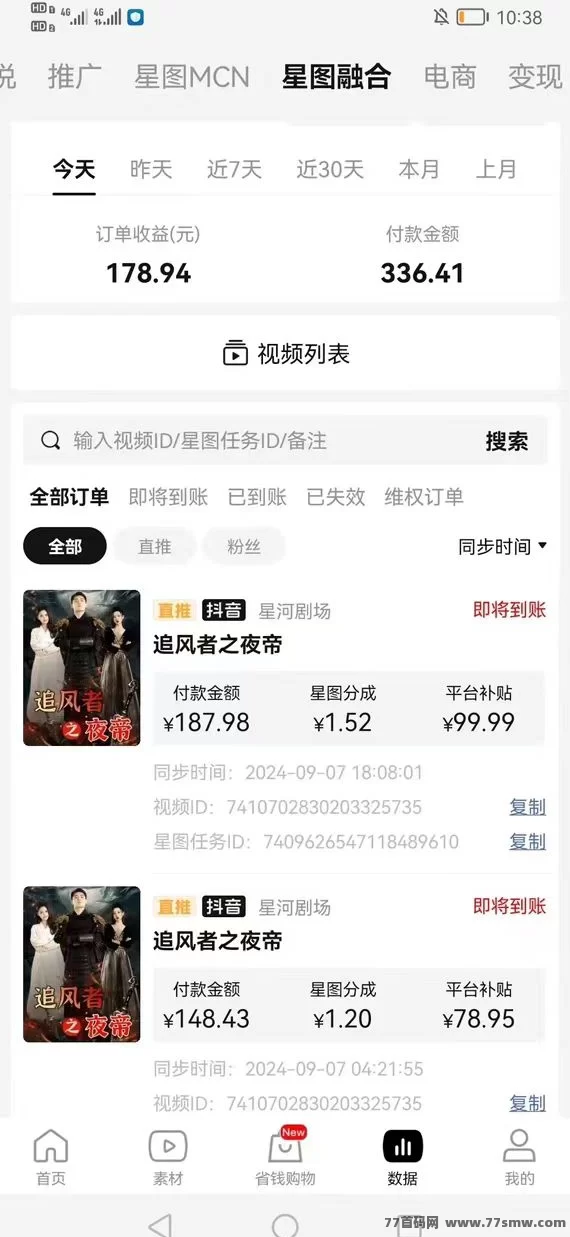Expand the 同步时间 sort dropdown
The image size is (570, 1237).
click(x=503, y=546)
